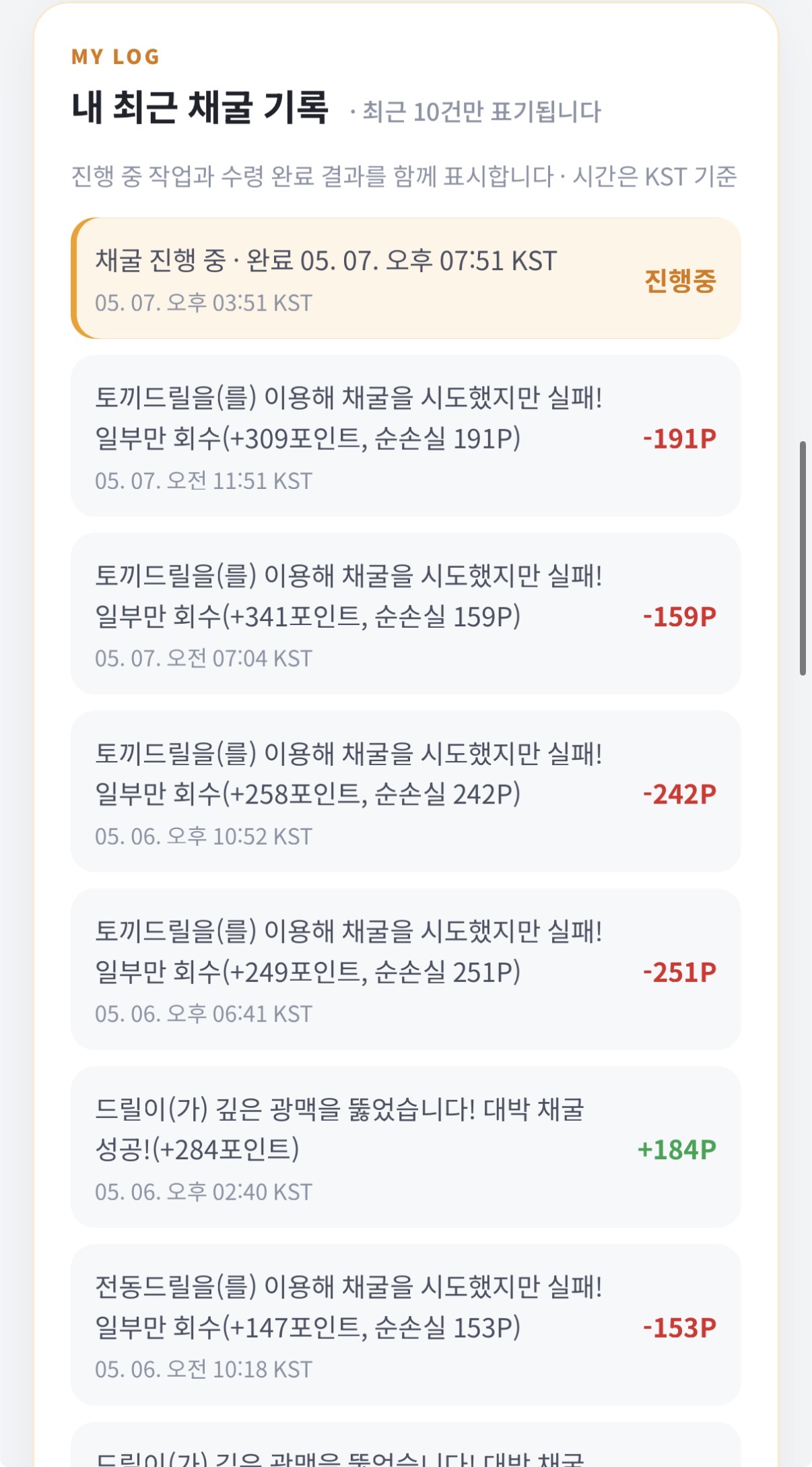The image size is (812, 1467).
Task: Open the in-progress mining entry marked 진행중
Action: [x=406, y=278]
